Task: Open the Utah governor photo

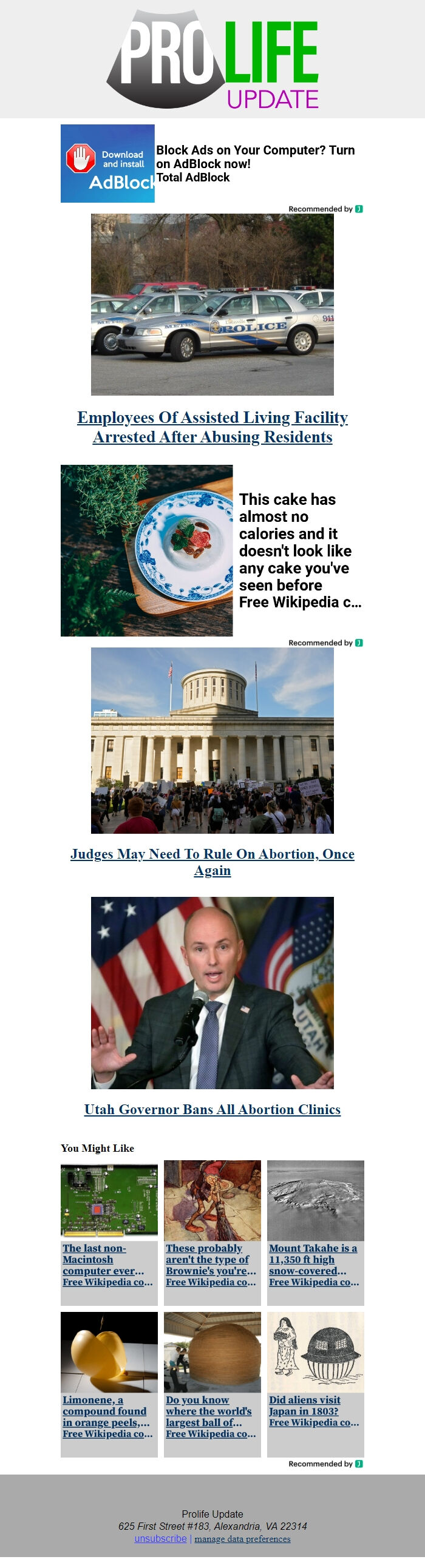Action: (x=212, y=992)
